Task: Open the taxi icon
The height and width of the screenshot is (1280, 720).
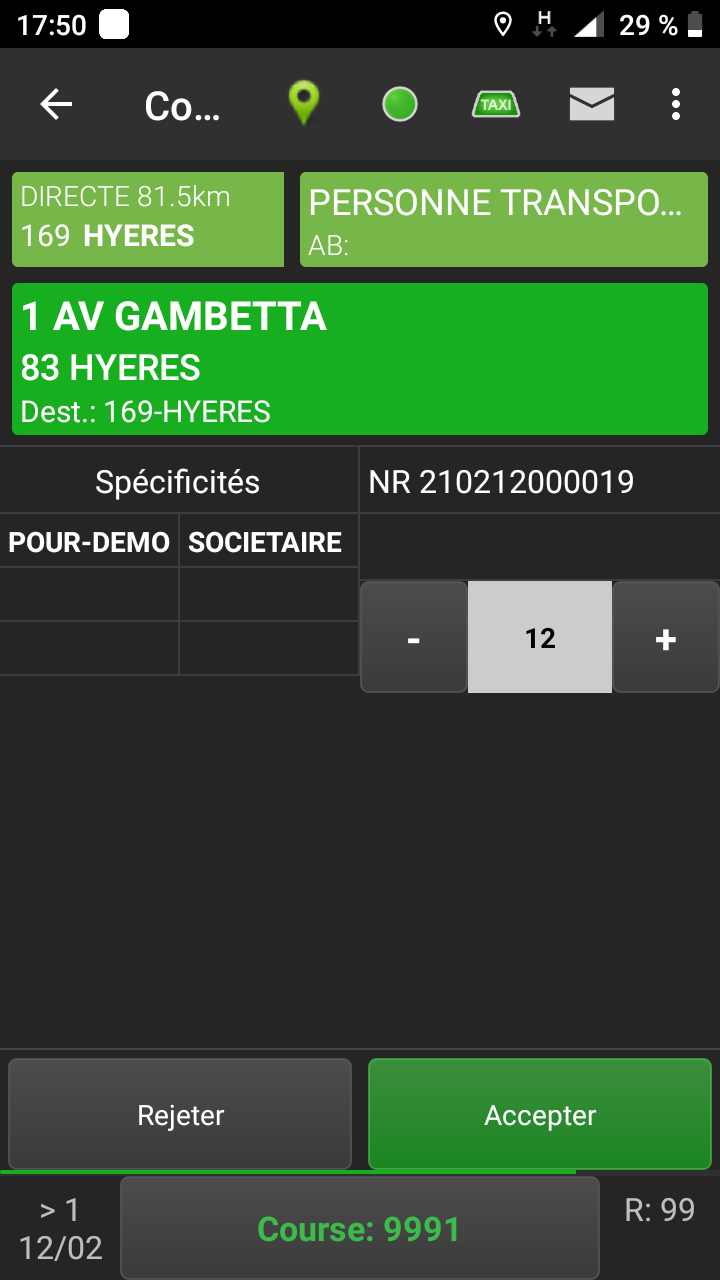Action: click(x=496, y=104)
